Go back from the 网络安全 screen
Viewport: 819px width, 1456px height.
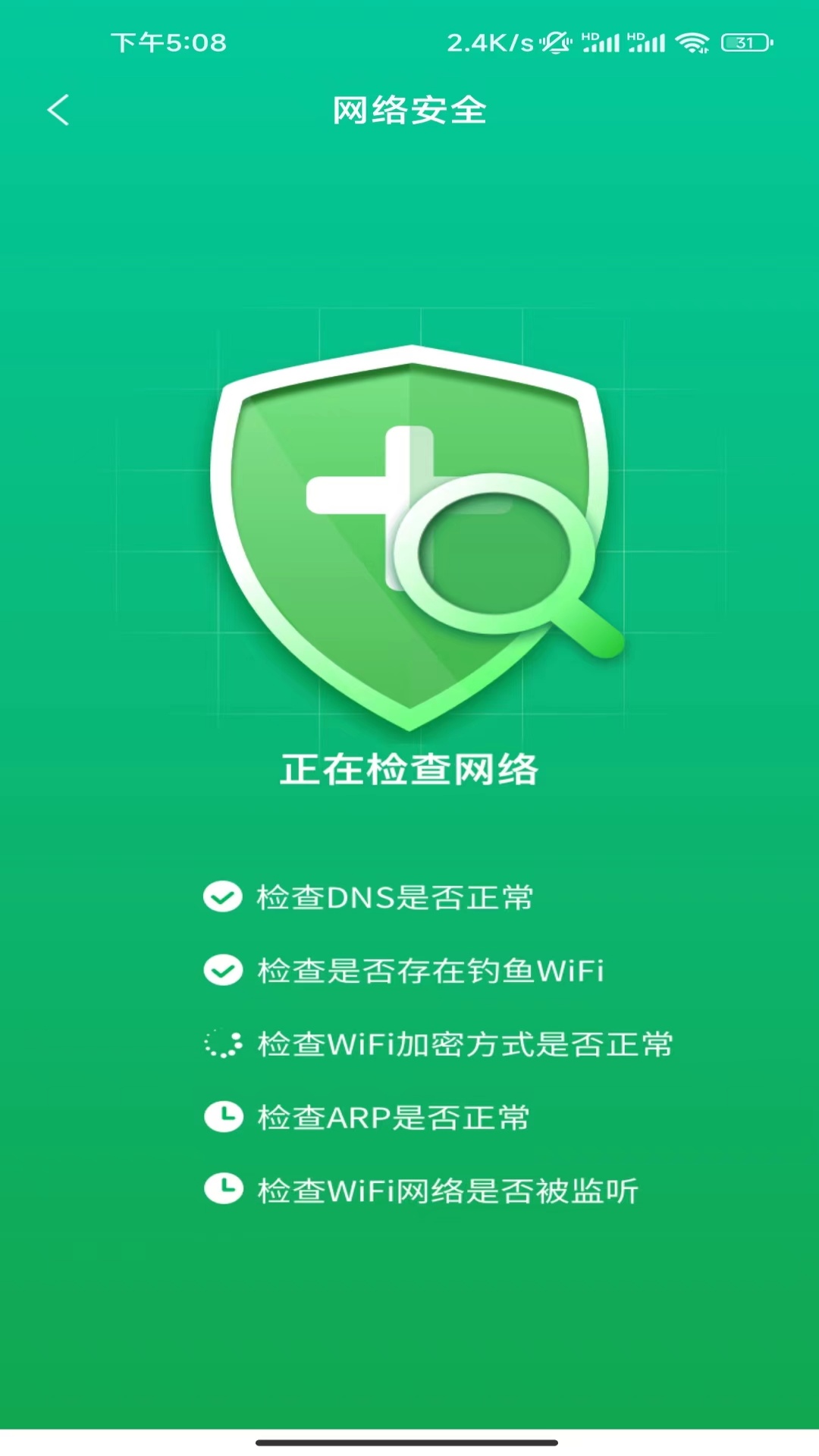tap(58, 110)
